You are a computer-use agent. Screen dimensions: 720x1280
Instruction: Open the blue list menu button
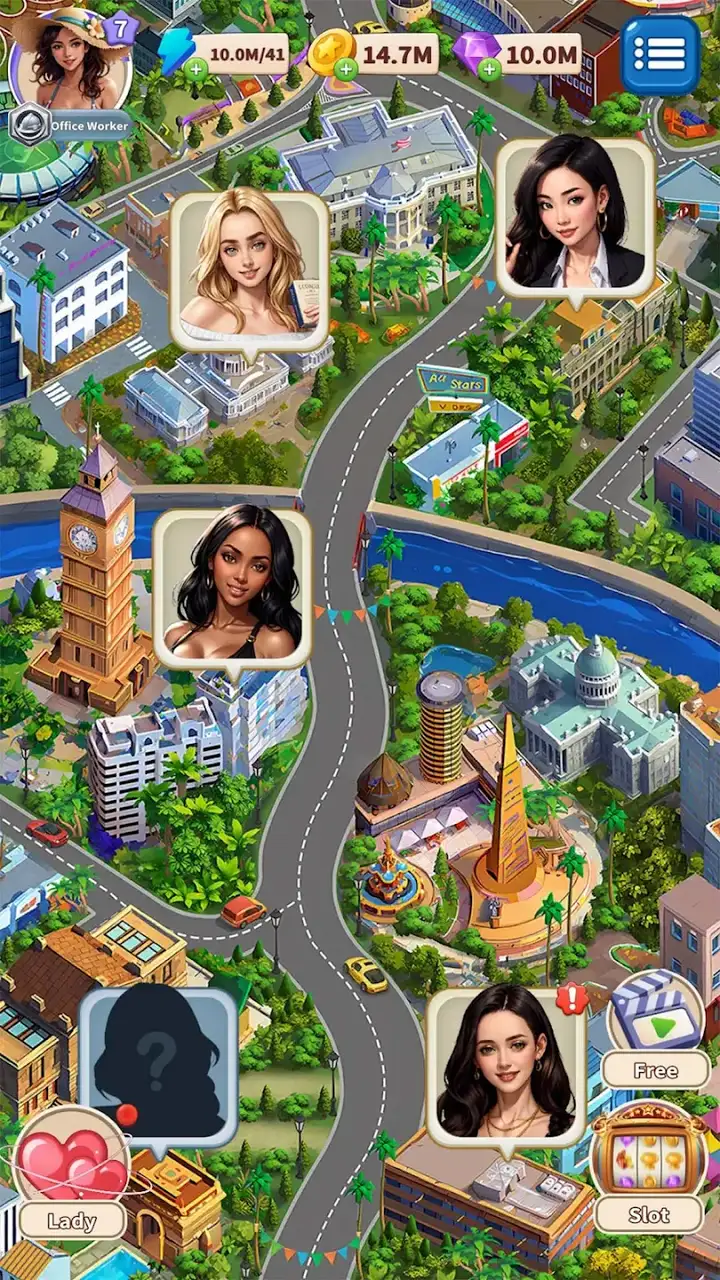click(660, 54)
